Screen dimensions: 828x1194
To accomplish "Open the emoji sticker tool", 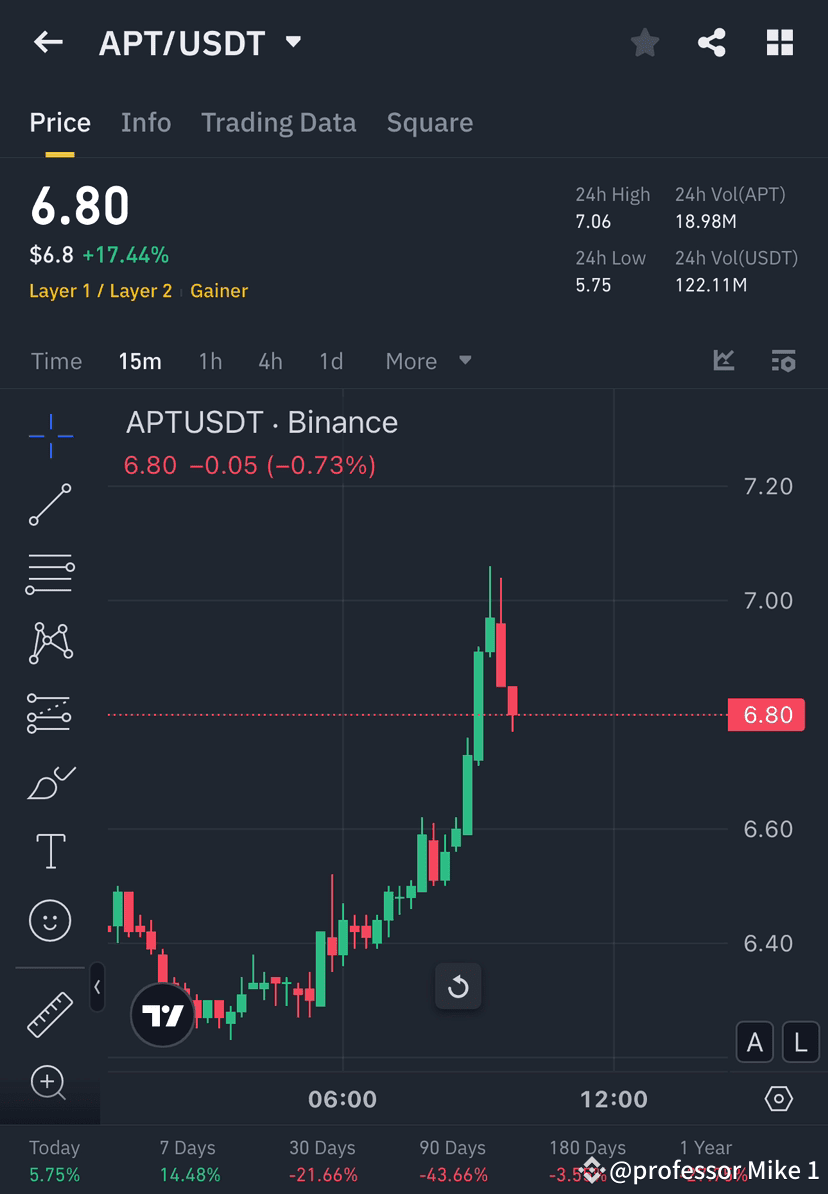I will [50, 920].
